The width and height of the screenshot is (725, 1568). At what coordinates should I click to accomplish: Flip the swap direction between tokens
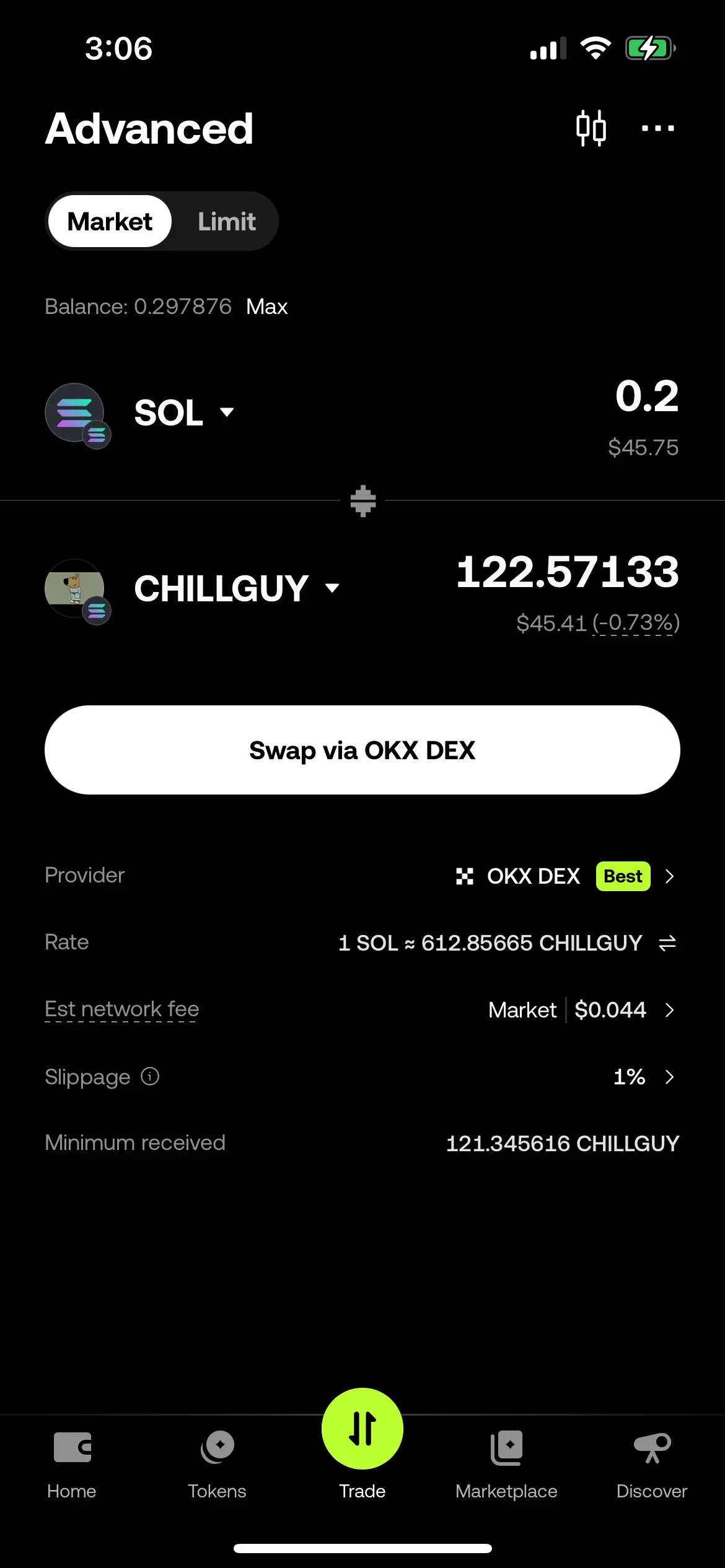(x=362, y=500)
